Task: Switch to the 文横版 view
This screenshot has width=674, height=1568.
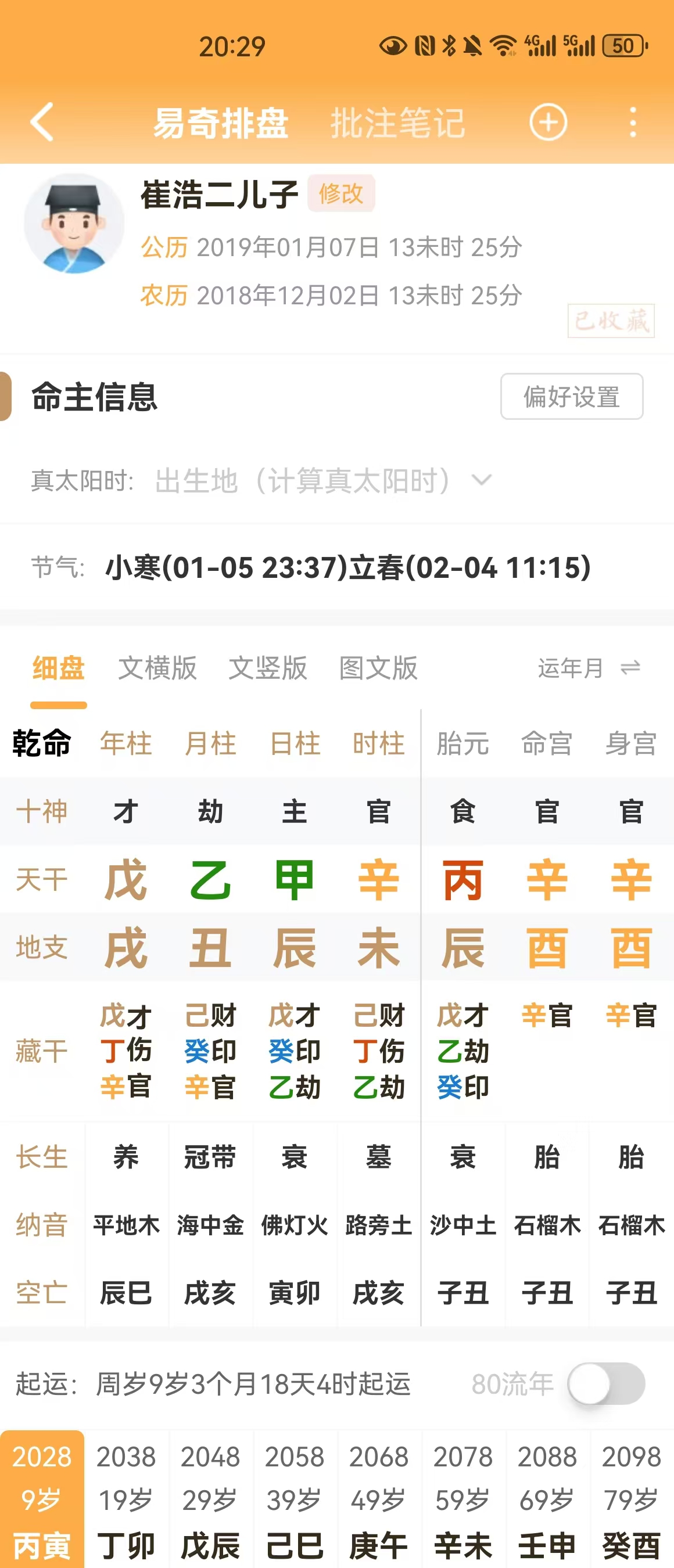Action: [157, 668]
